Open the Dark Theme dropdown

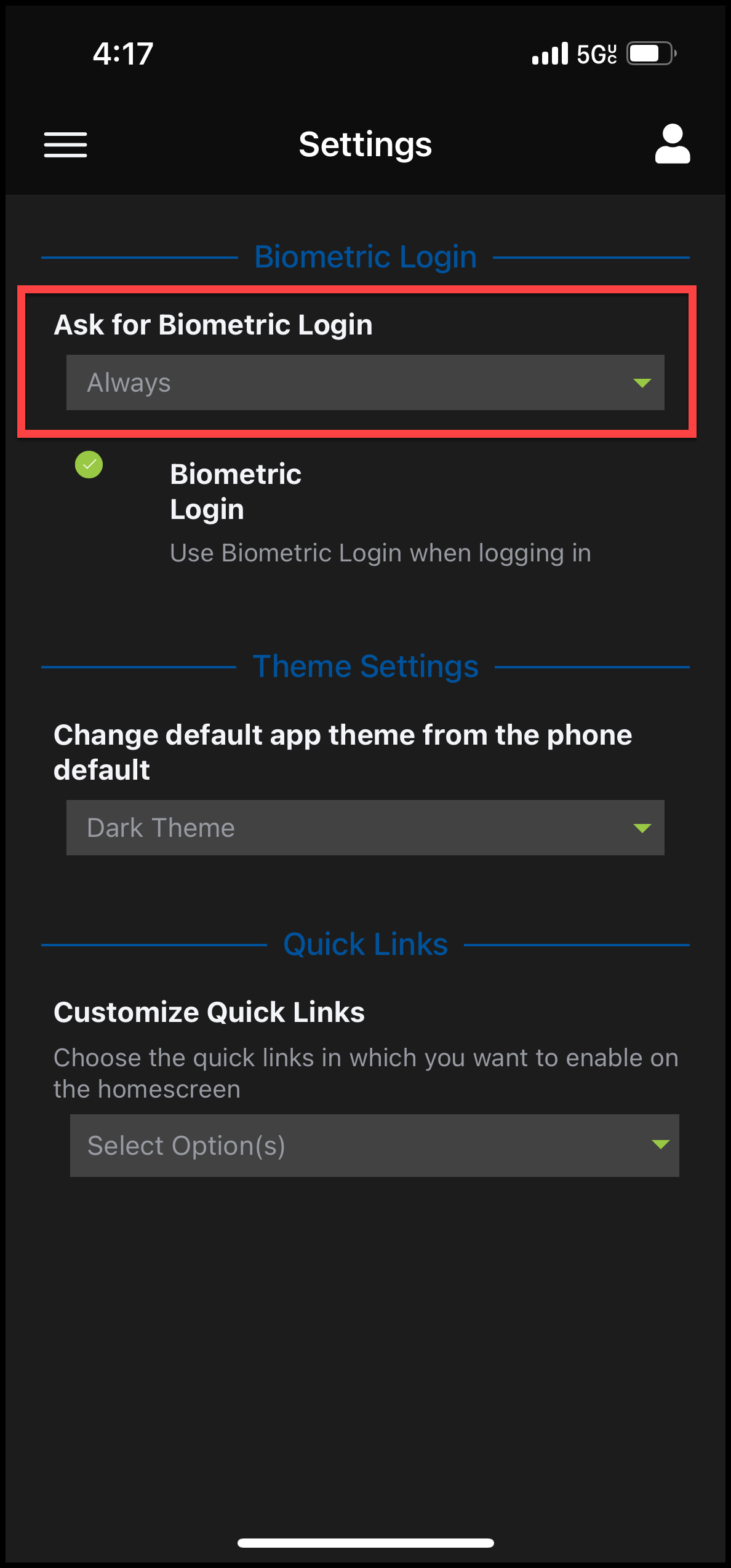coord(365,828)
